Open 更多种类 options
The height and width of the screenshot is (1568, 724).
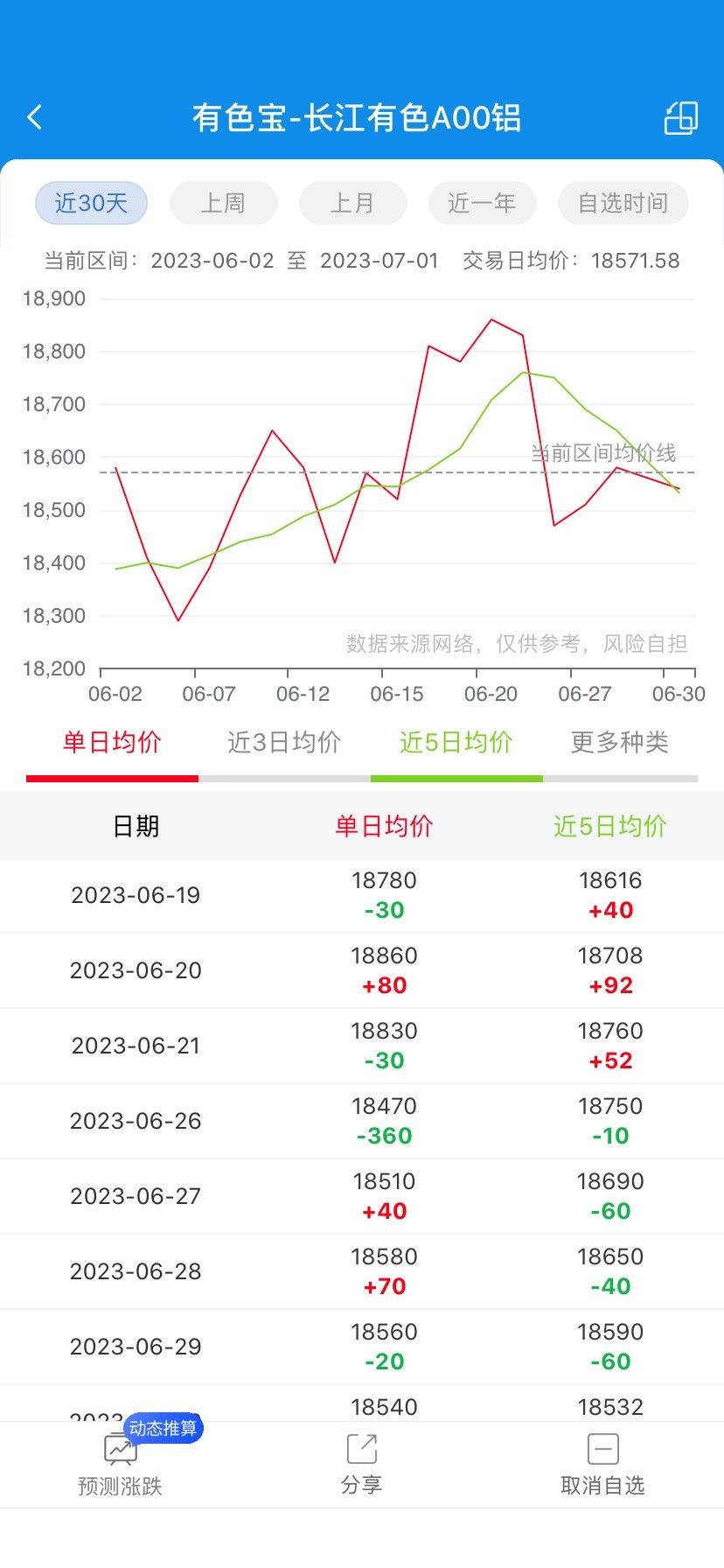(x=619, y=743)
